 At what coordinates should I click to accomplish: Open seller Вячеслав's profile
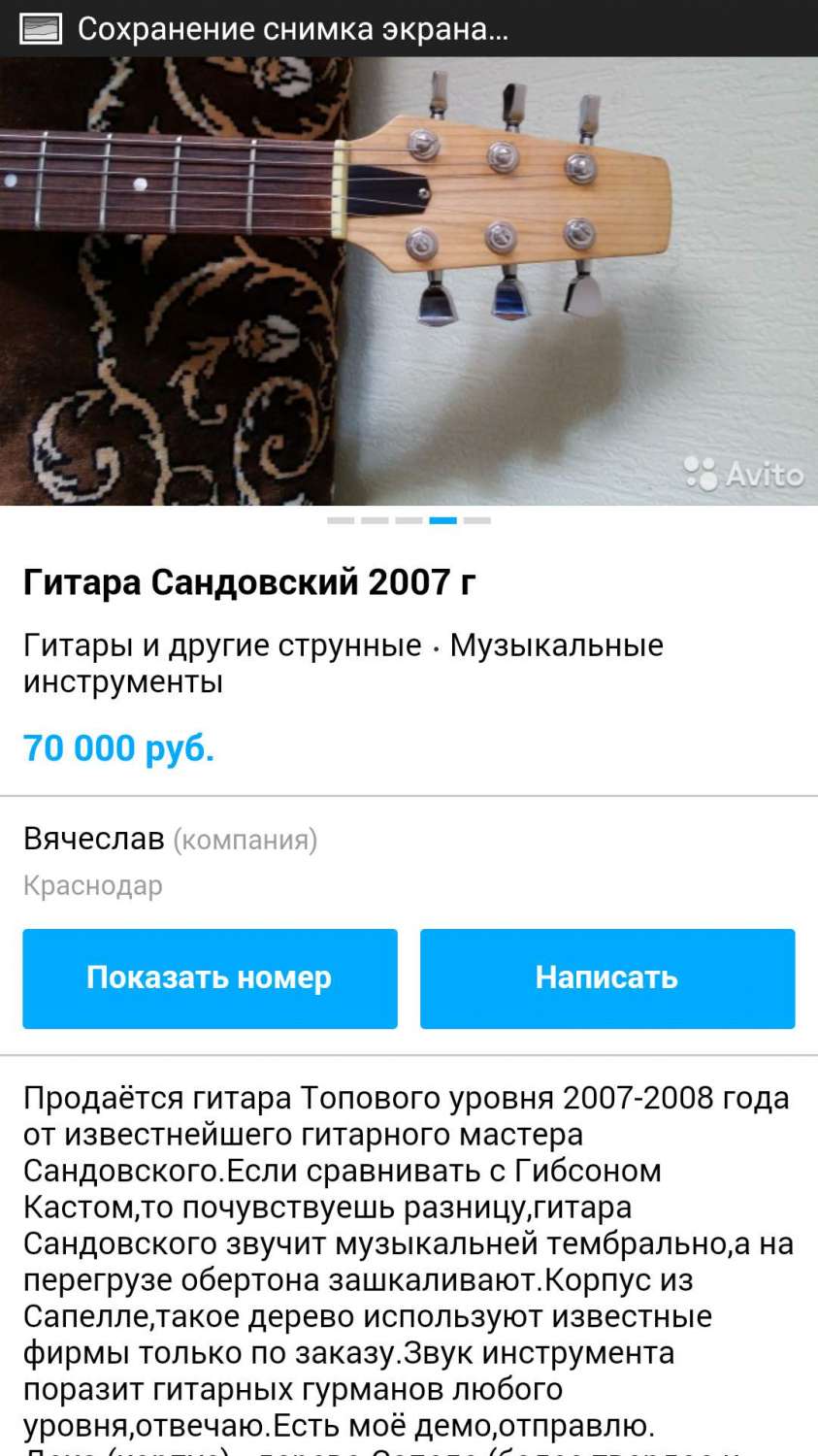click(x=94, y=839)
